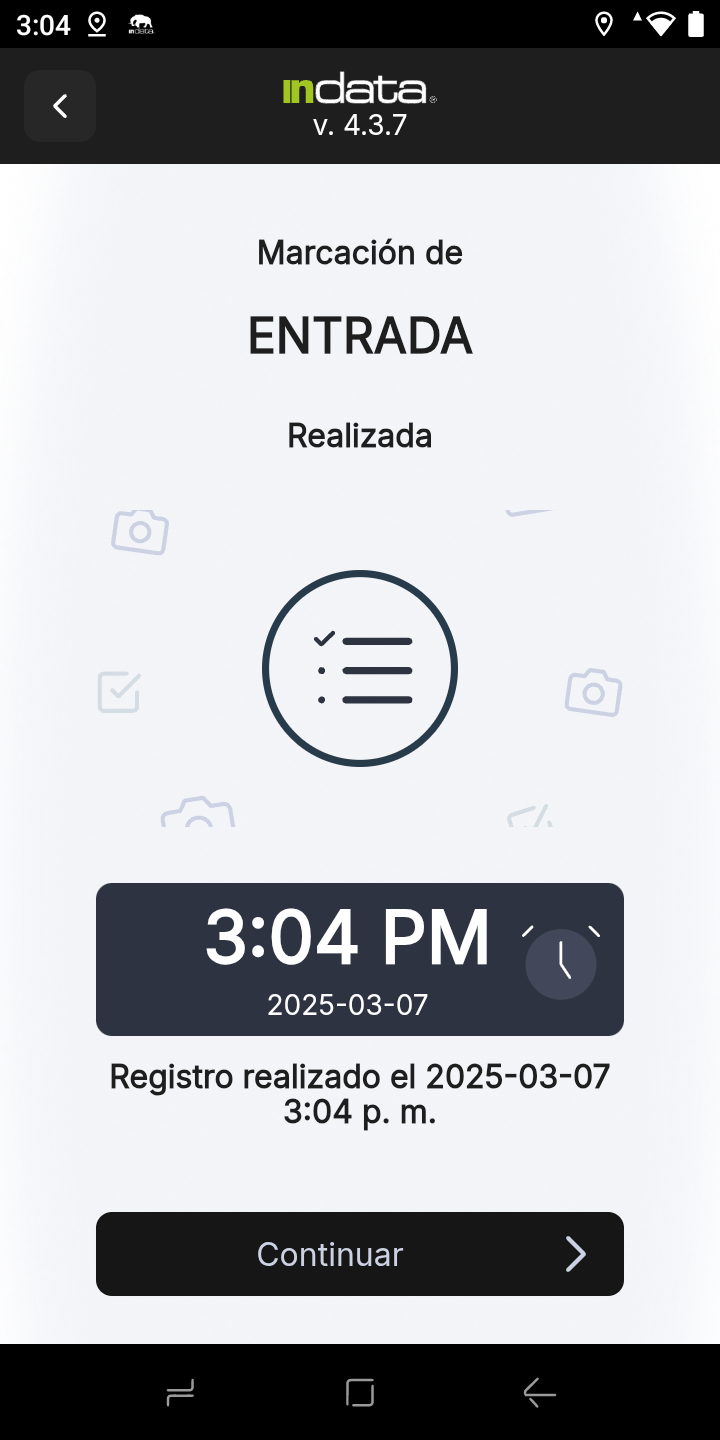
Task: Go to the system home screen
Action: (x=360, y=1392)
